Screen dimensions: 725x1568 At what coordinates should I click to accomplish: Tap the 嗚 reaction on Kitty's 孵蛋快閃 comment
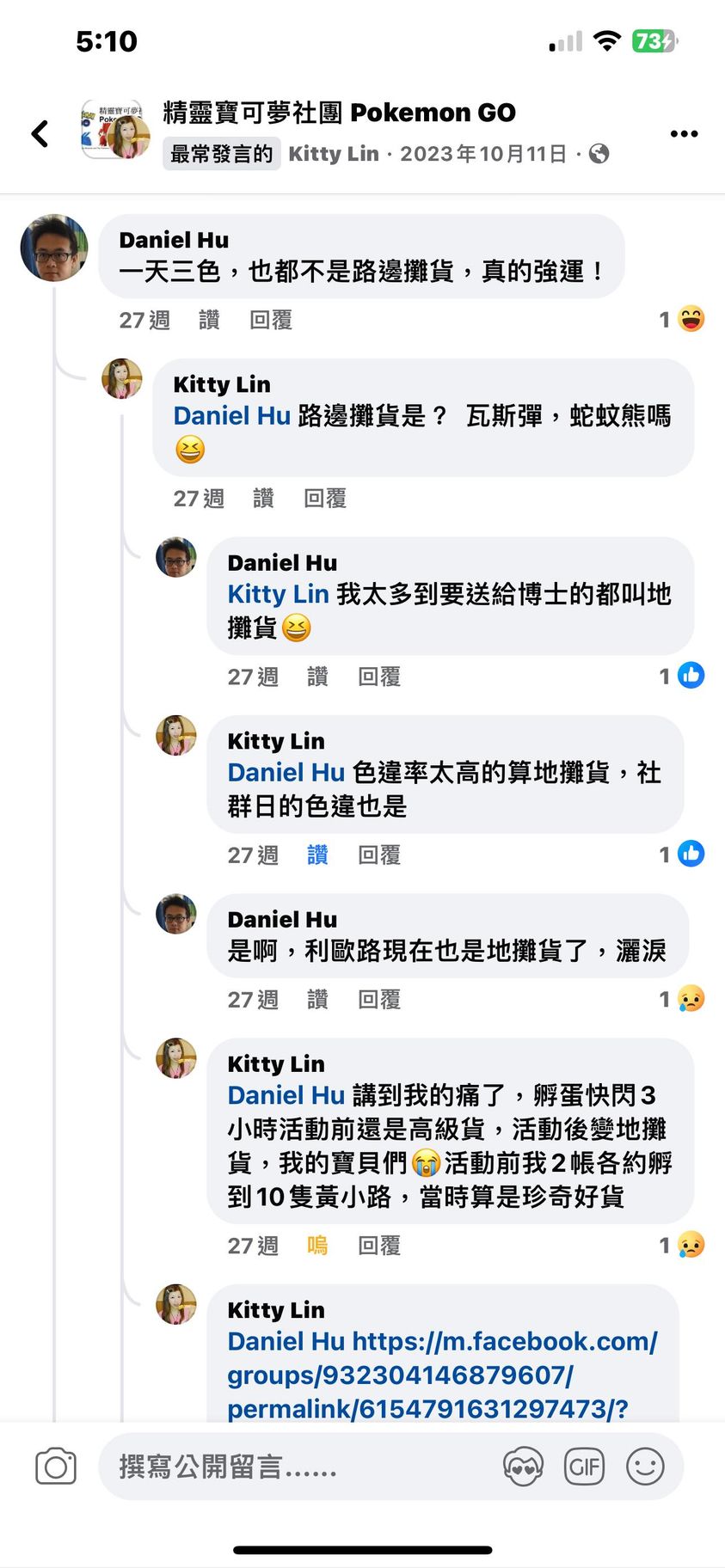point(317,1246)
